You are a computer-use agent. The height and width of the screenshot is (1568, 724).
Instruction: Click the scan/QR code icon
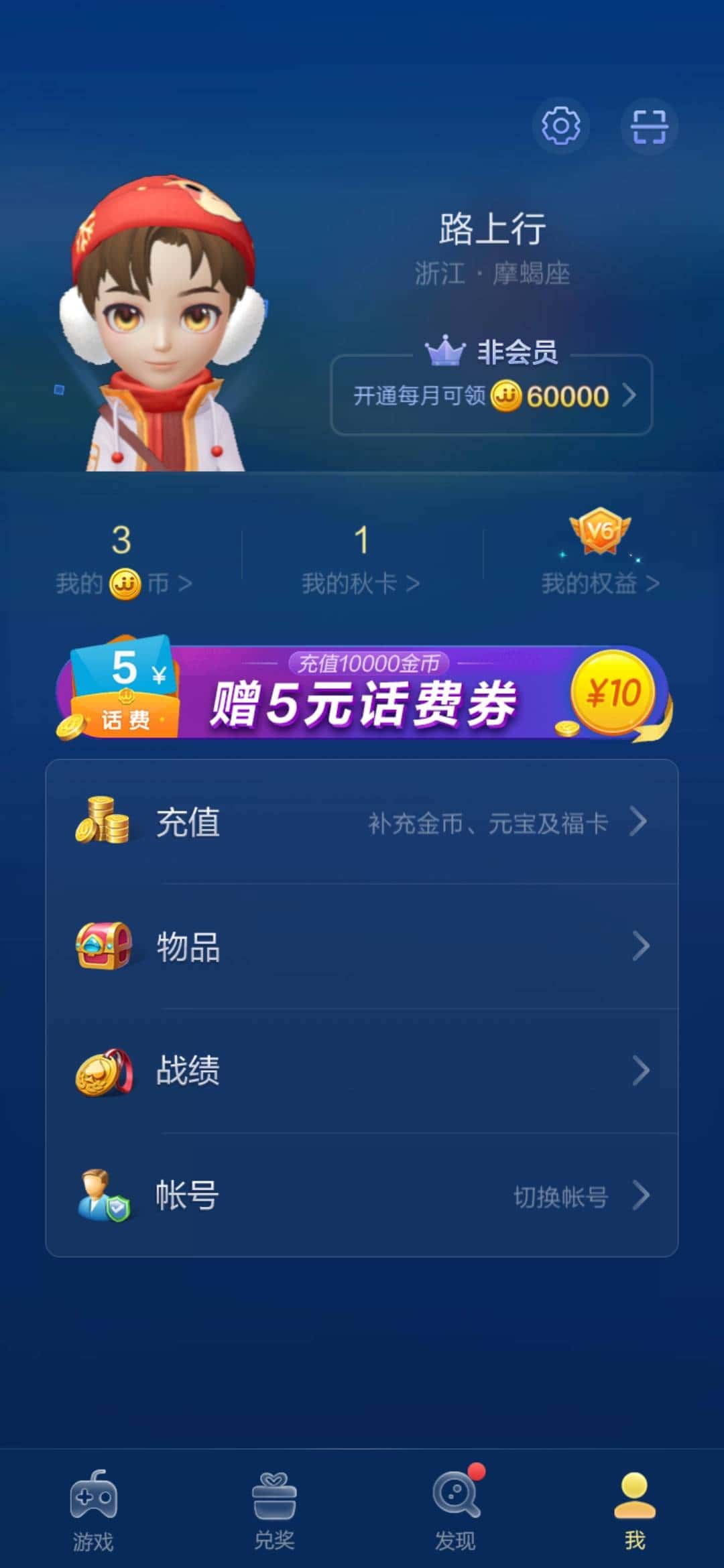648,126
